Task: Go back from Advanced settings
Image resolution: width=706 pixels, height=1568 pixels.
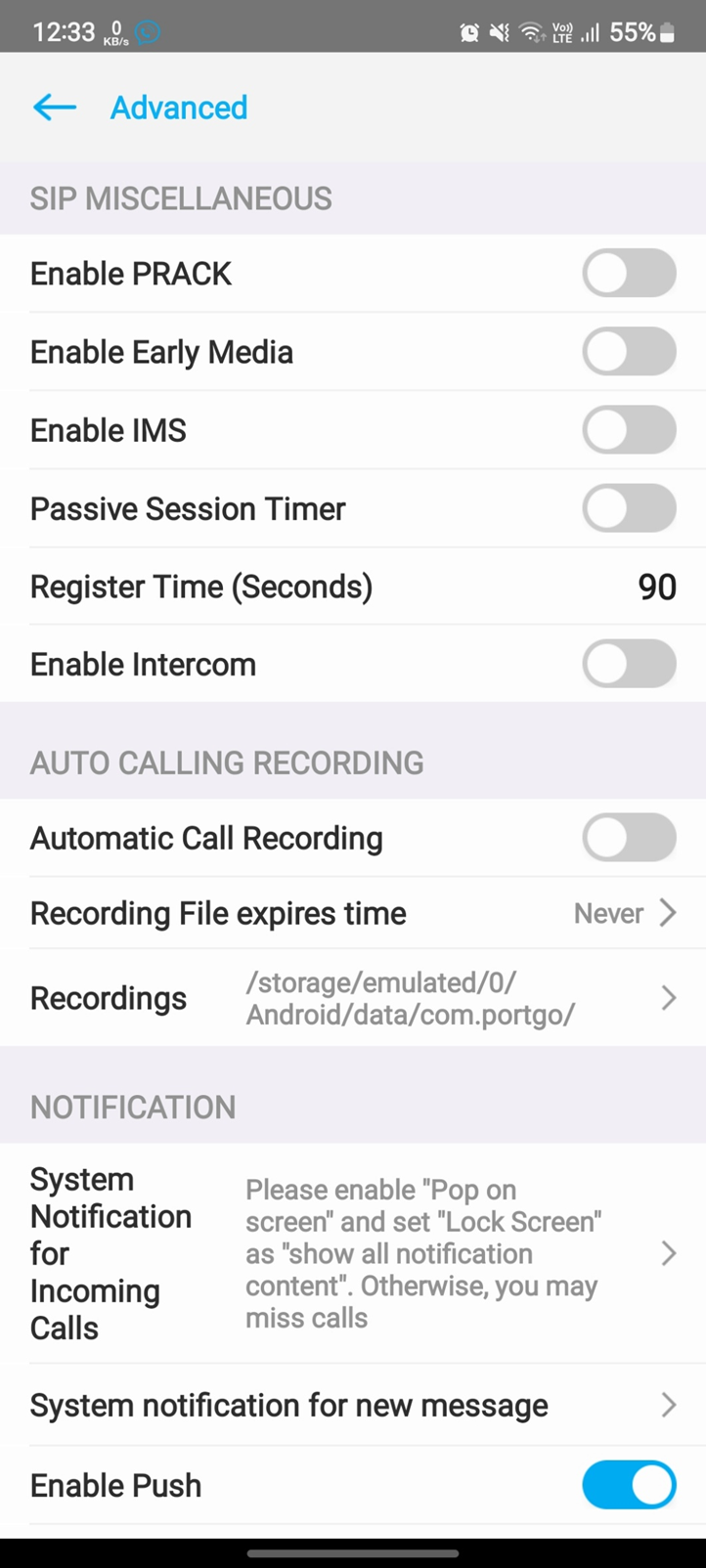Action: 55,108
